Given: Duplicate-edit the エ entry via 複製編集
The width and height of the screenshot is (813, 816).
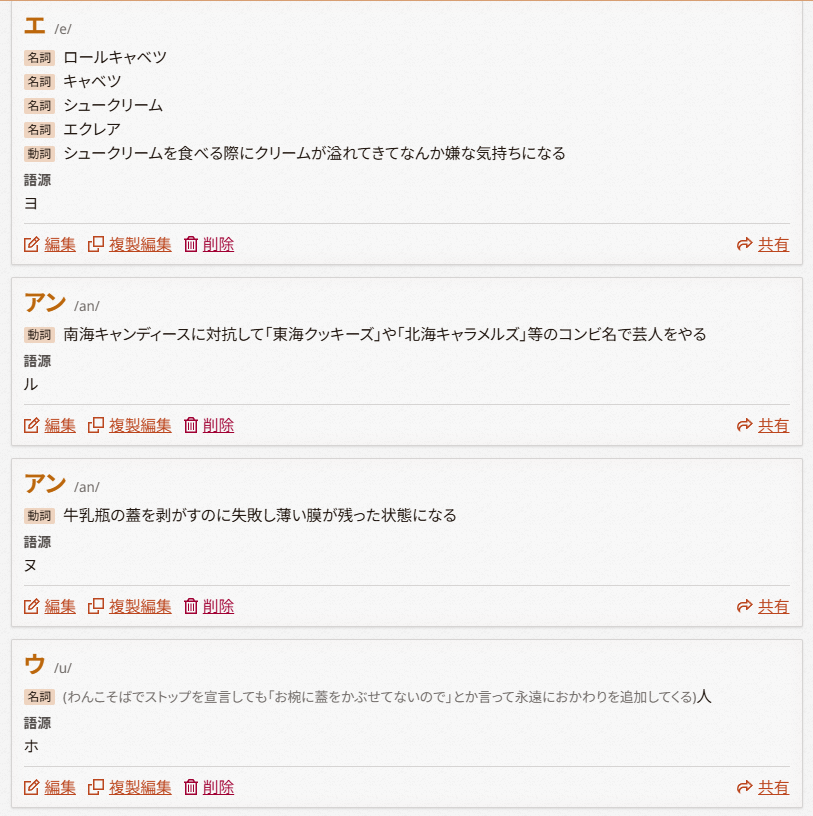Looking at the screenshot, I should click(x=130, y=244).
